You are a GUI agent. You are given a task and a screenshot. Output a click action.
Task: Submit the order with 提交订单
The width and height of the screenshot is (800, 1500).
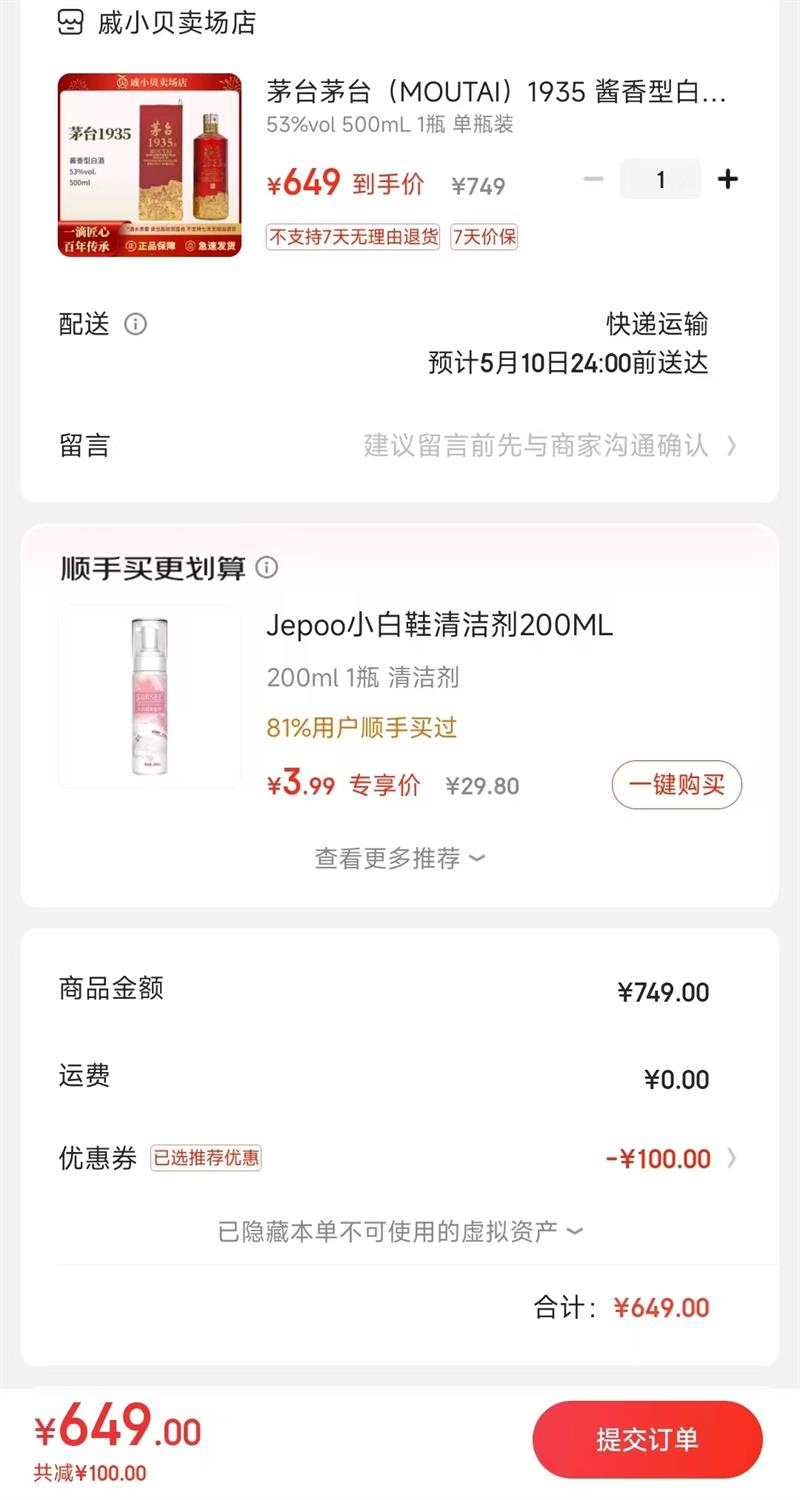[647, 1440]
